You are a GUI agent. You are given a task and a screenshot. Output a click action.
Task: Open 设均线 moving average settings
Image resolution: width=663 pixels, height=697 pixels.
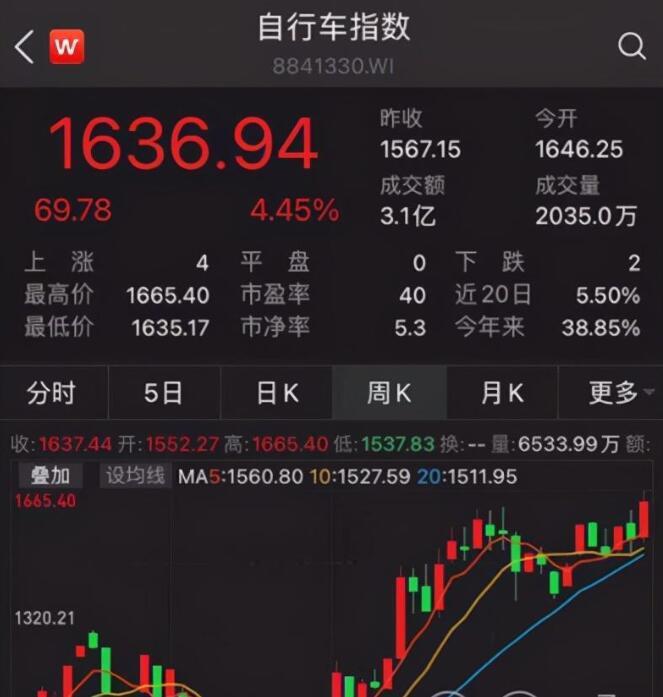click(x=136, y=476)
